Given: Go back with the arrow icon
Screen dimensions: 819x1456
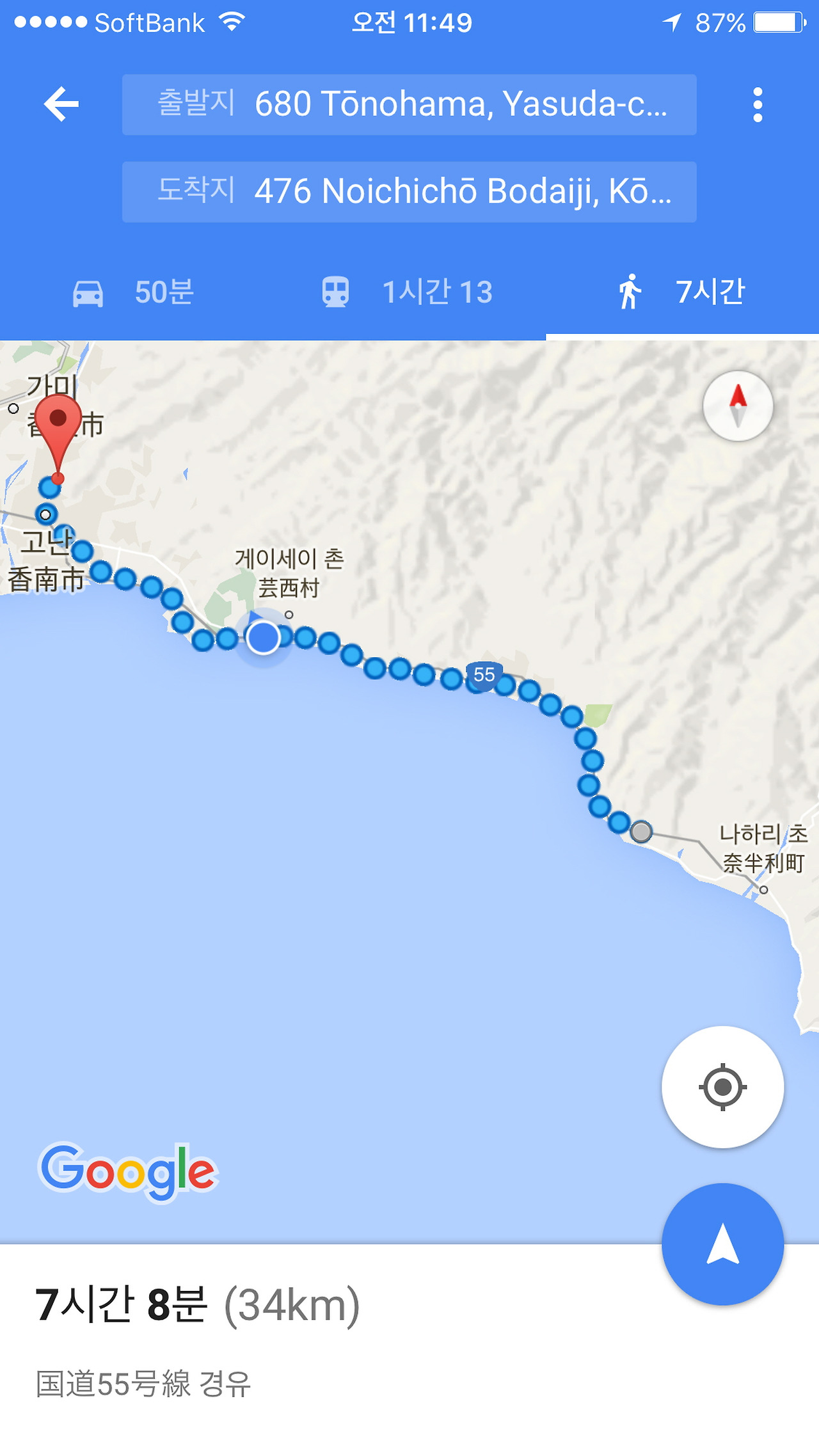Looking at the screenshot, I should pos(61,104).
